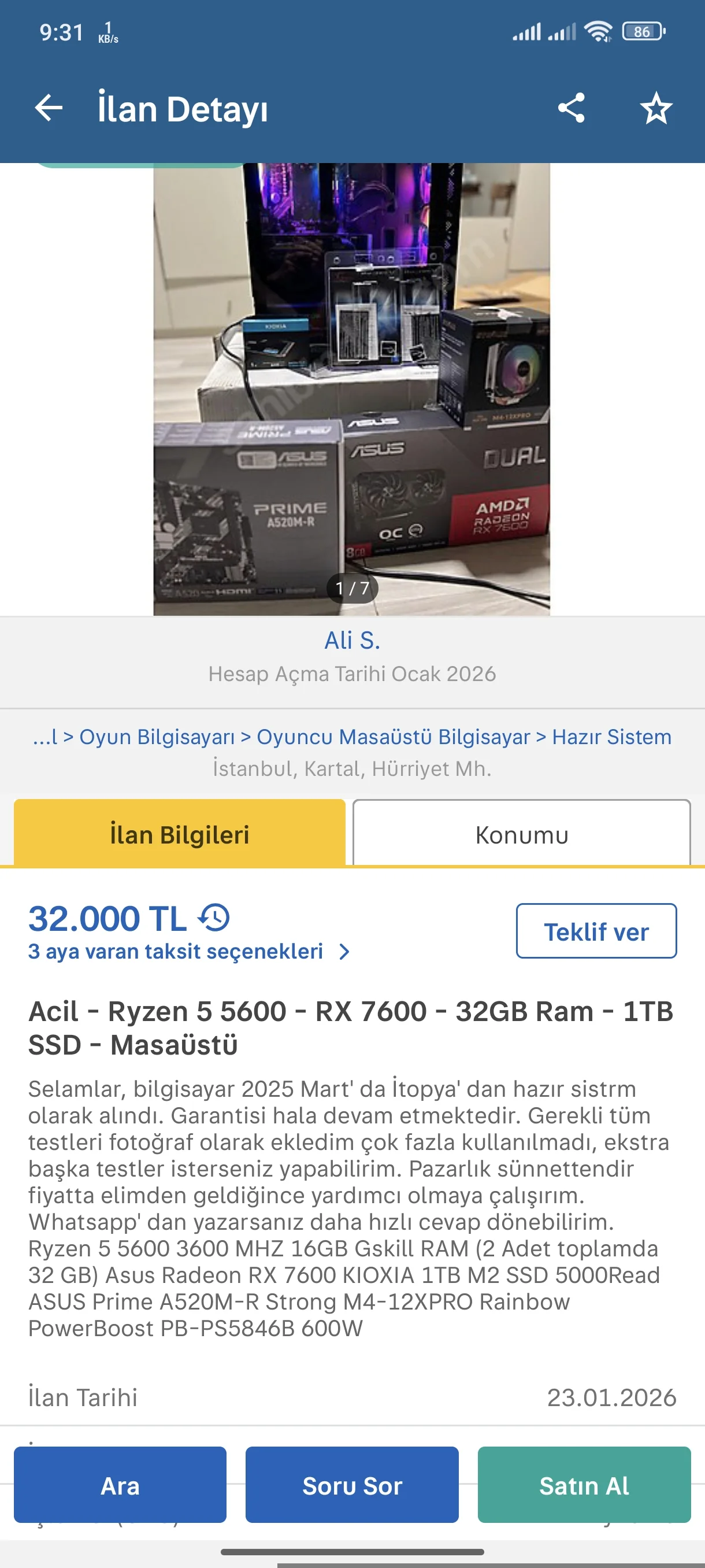Tap Teklif ver to make offer

596,931
